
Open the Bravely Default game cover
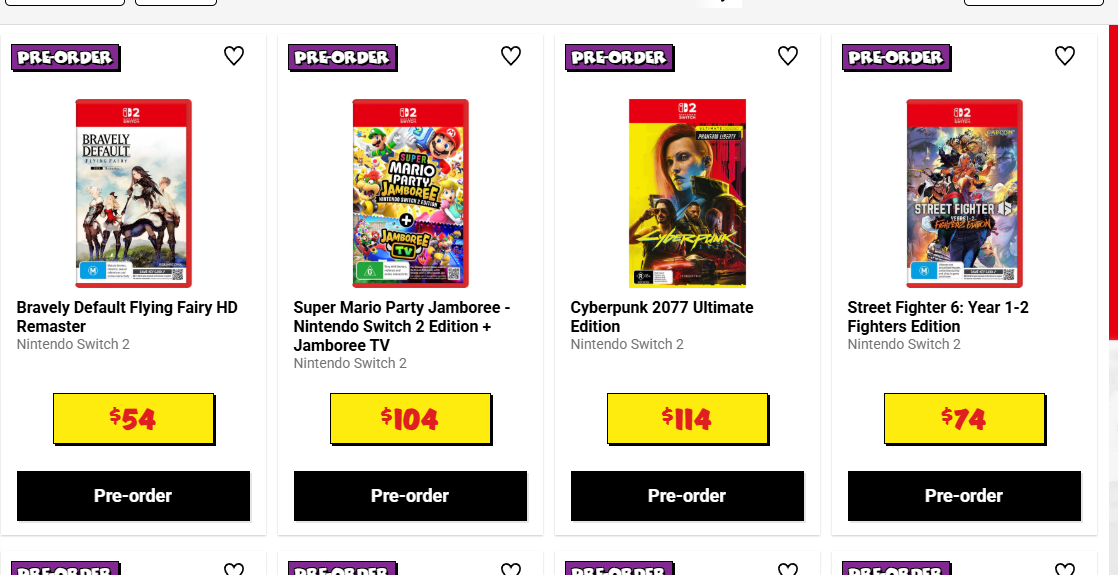click(x=133, y=193)
